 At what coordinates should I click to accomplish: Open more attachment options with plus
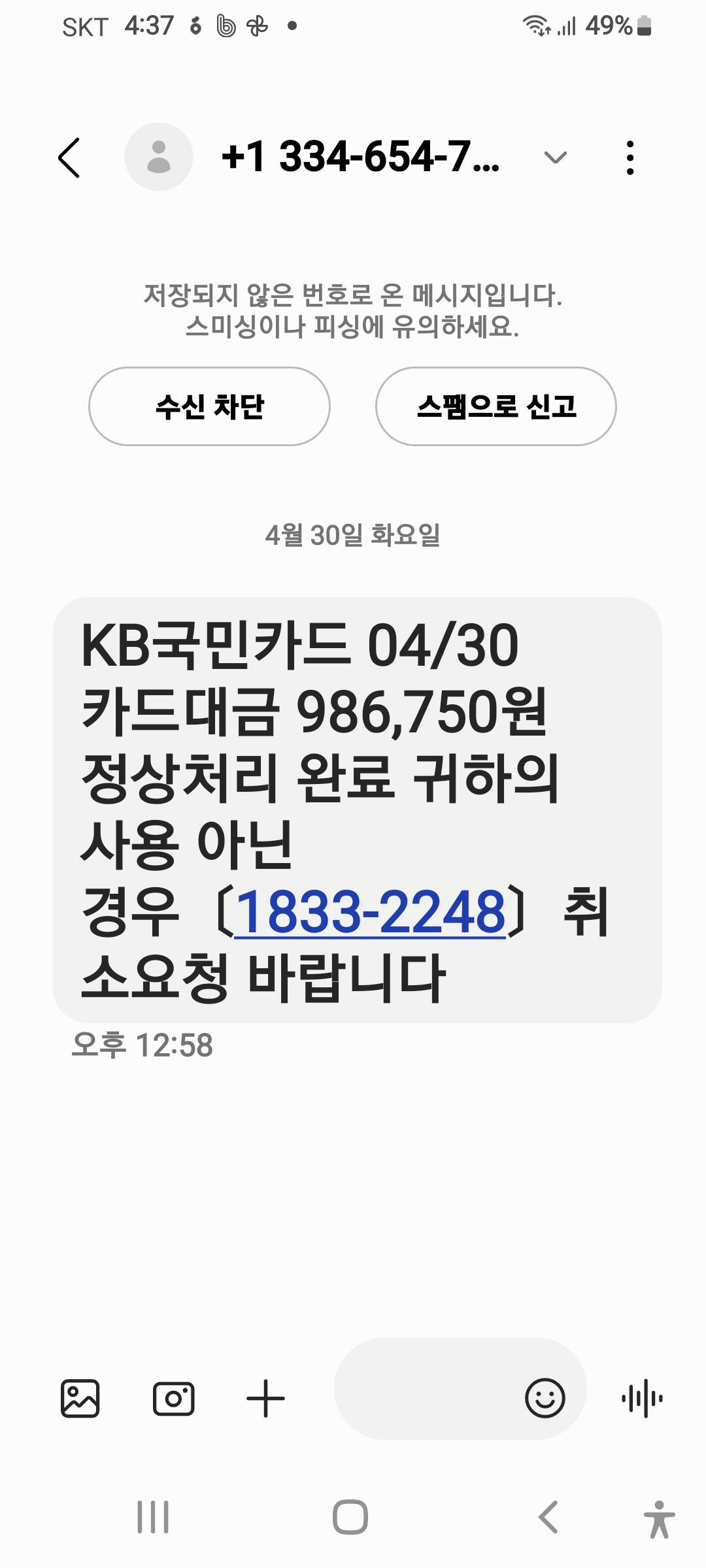point(265,1399)
